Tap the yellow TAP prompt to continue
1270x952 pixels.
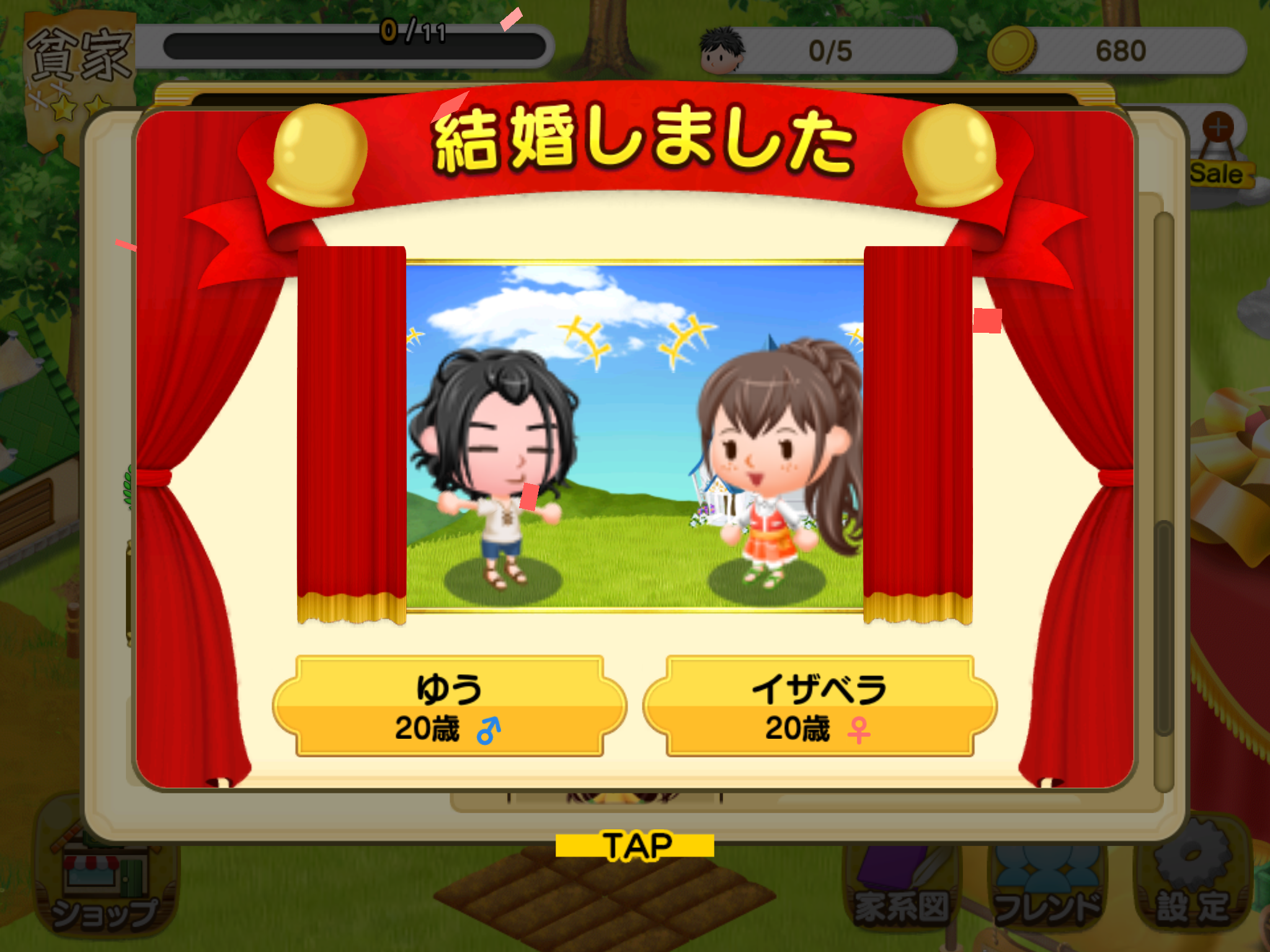(x=635, y=846)
